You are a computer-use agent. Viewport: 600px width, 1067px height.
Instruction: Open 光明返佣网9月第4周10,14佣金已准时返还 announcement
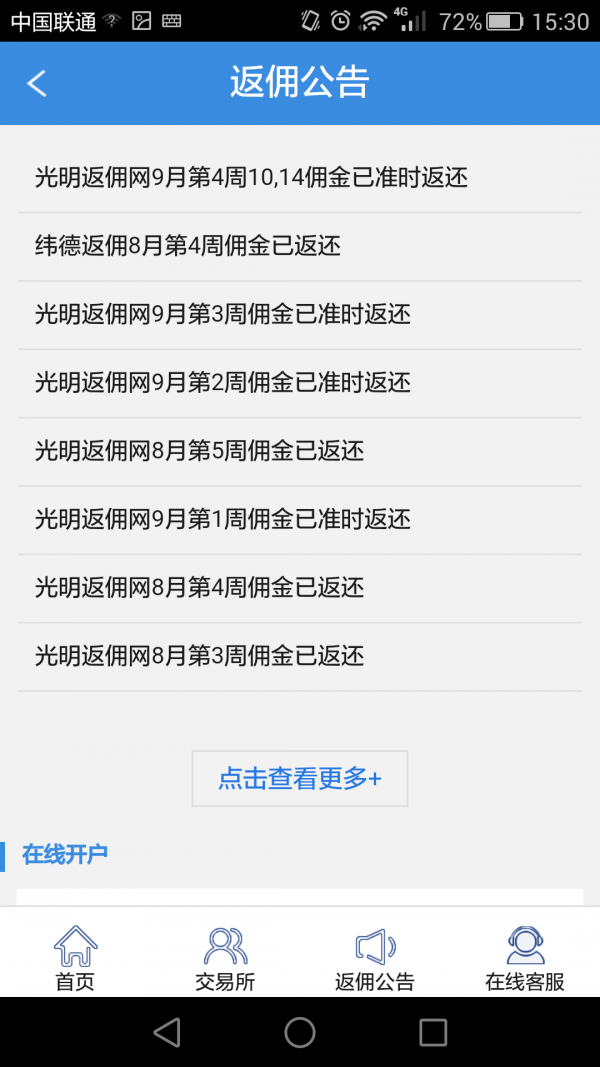251,178
